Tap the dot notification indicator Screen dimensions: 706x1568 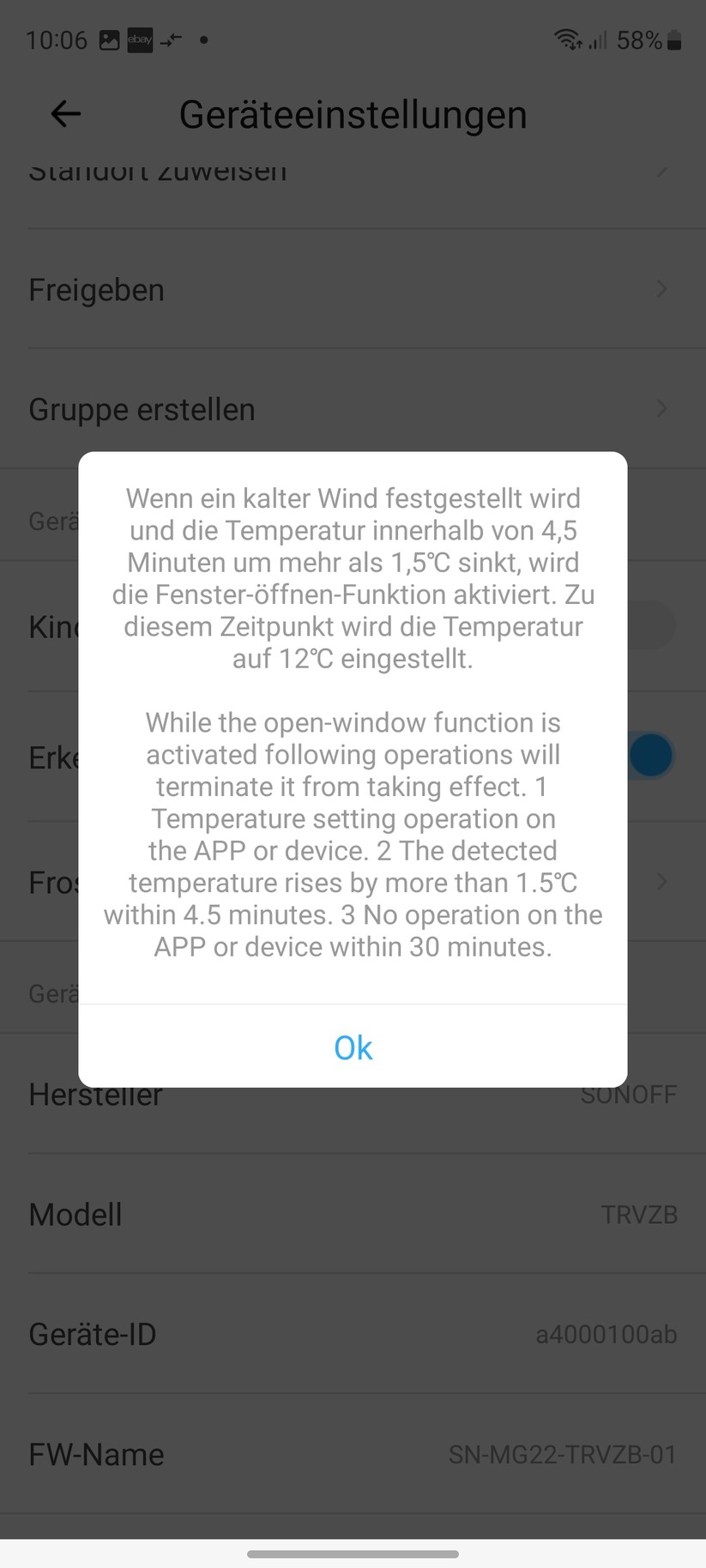tap(203, 39)
